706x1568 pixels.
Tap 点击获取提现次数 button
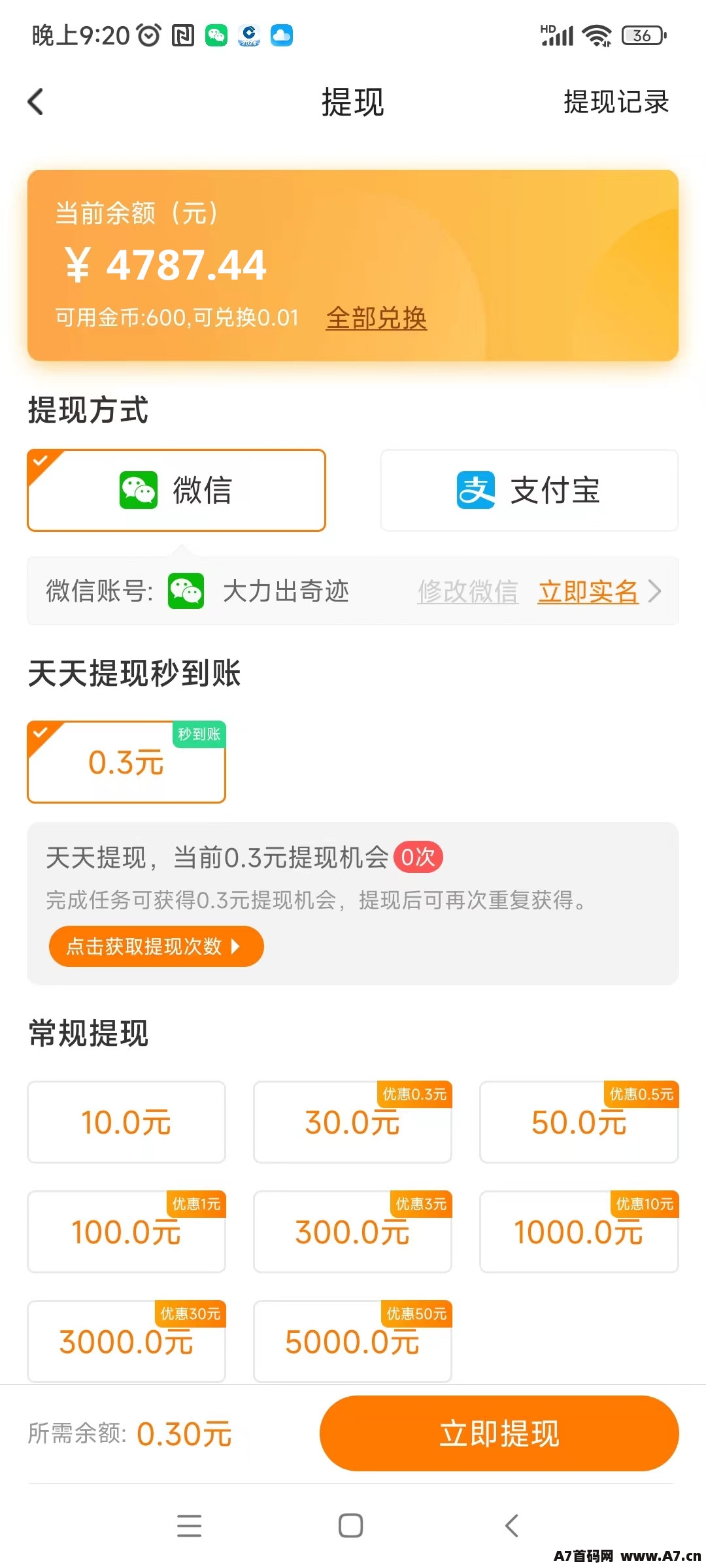pos(156,946)
